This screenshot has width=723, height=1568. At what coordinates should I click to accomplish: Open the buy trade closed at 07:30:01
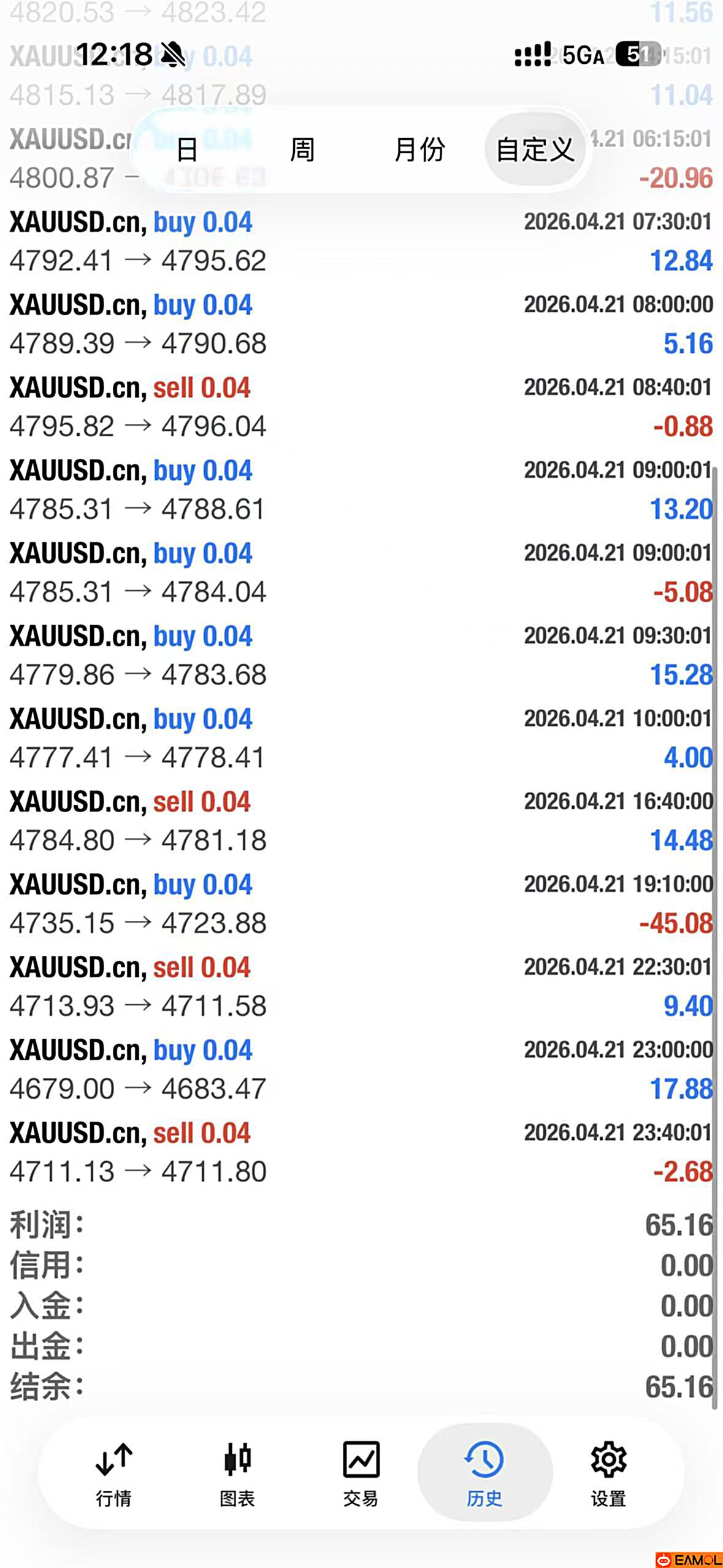pyautogui.click(x=361, y=241)
